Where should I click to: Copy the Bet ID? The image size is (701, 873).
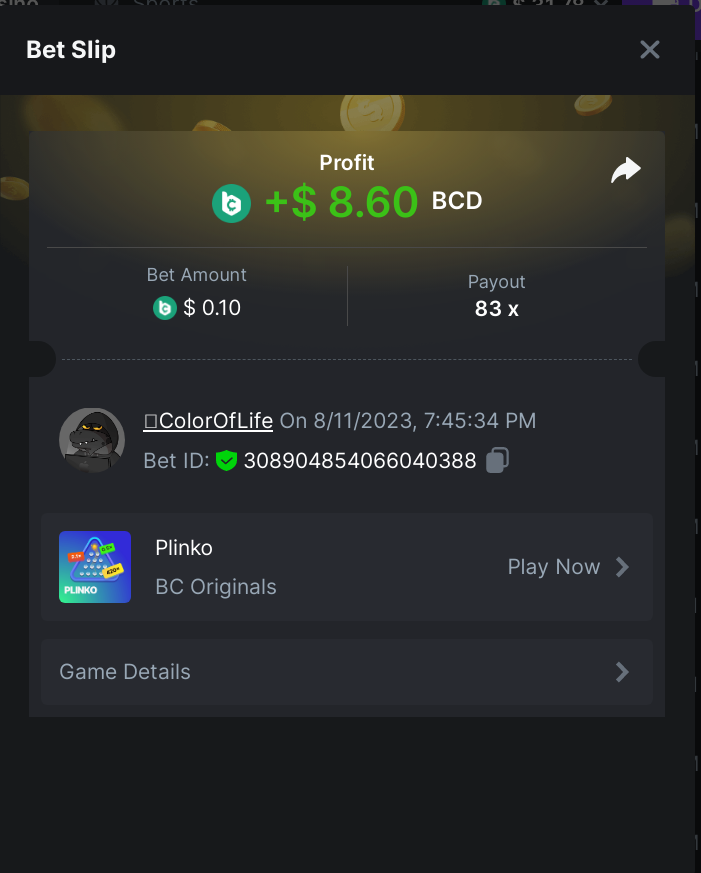pyautogui.click(x=497, y=460)
